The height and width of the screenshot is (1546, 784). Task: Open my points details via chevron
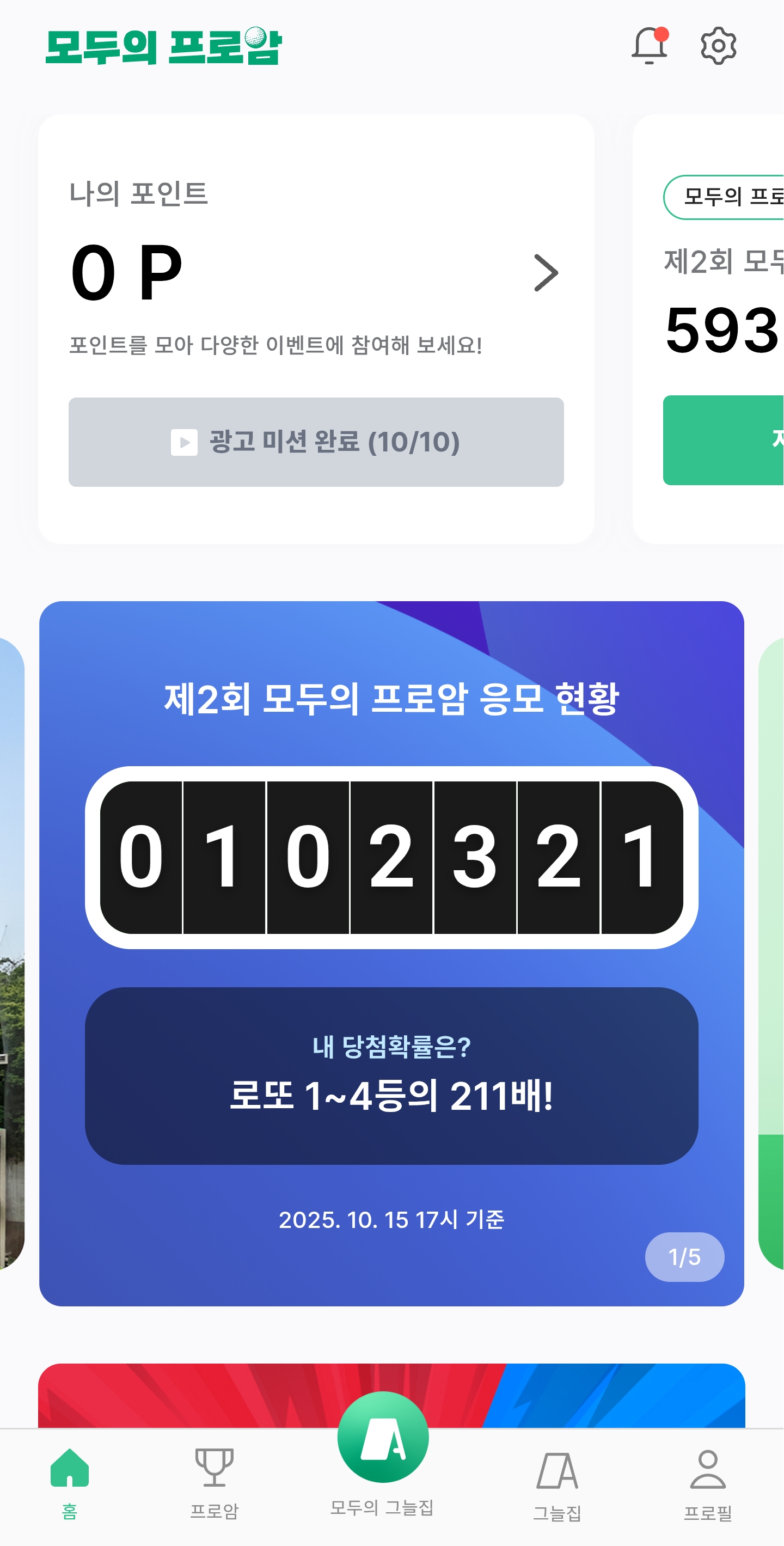[x=545, y=273]
